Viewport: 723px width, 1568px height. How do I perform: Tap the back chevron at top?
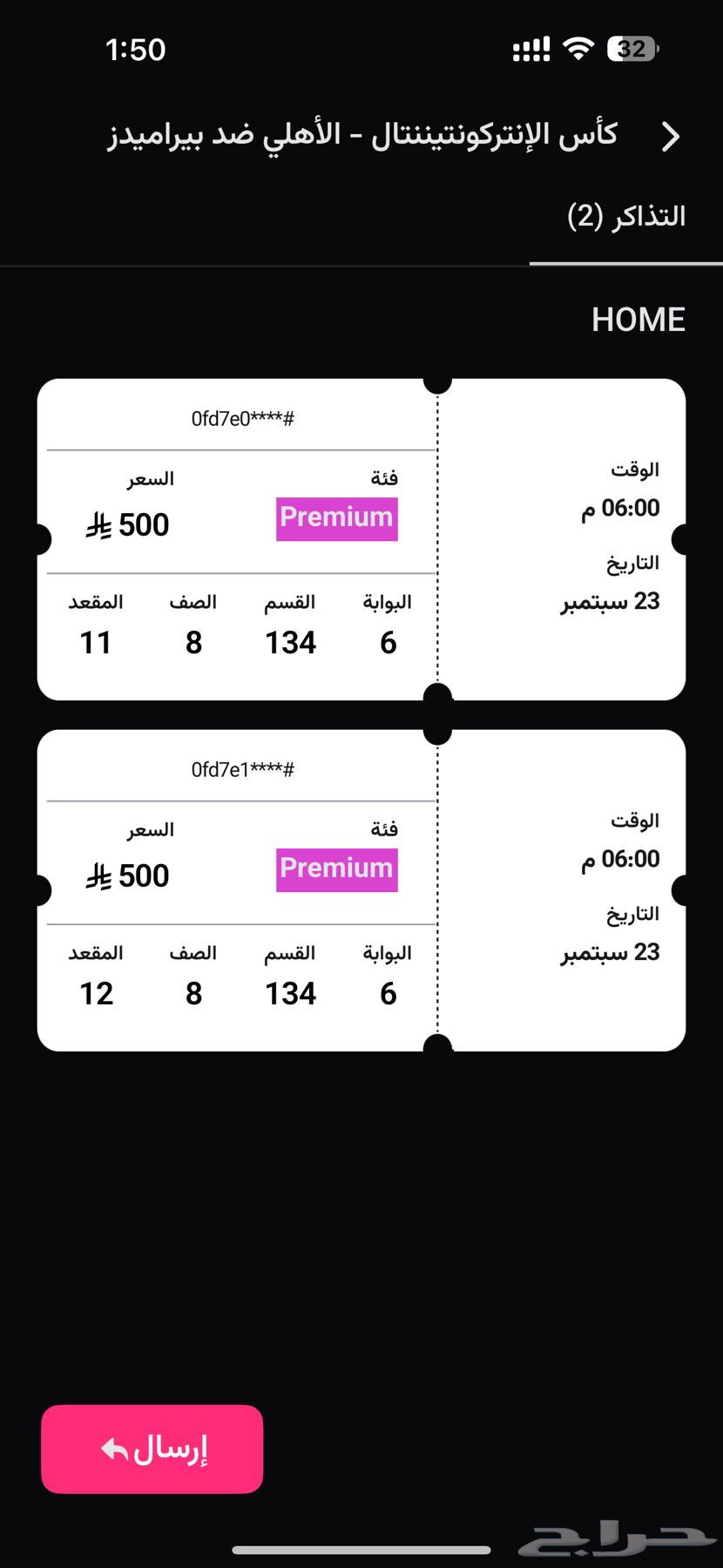coord(670,136)
